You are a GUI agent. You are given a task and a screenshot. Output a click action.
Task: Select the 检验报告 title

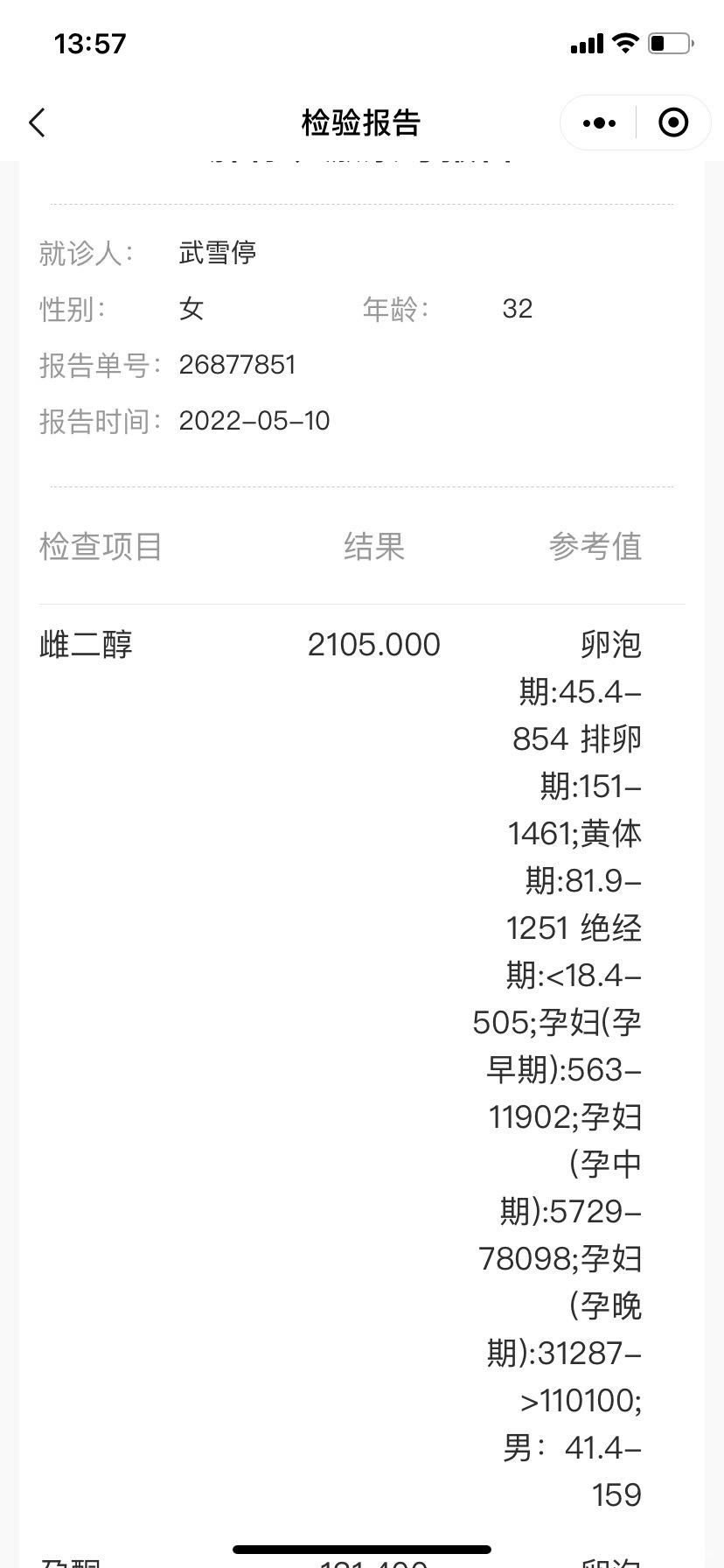(362, 123)
